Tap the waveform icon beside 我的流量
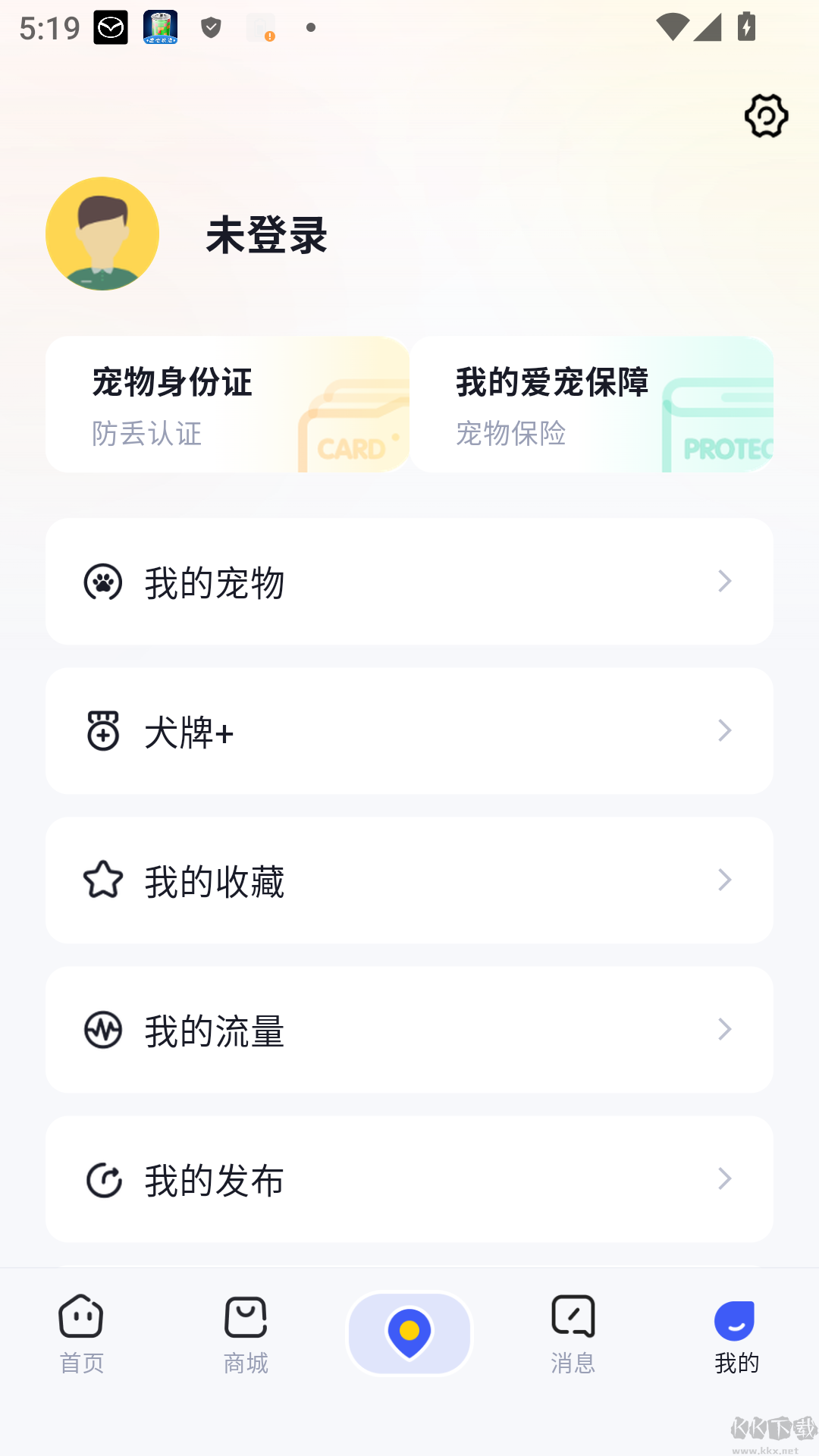819x1456 pixels. [102, 1030]
